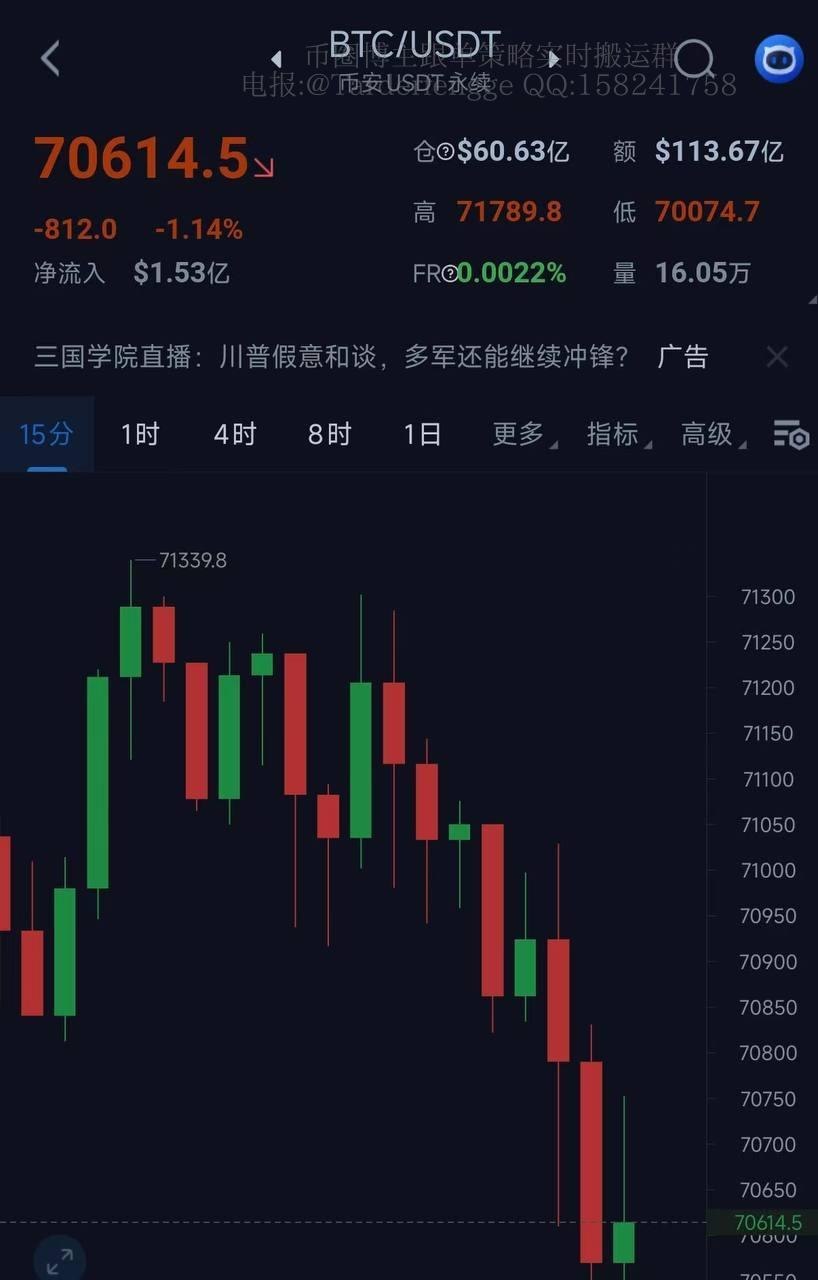818x1280 pixels.
Task: Switch to the 4时 timeframe
Action: pos(235,434)
